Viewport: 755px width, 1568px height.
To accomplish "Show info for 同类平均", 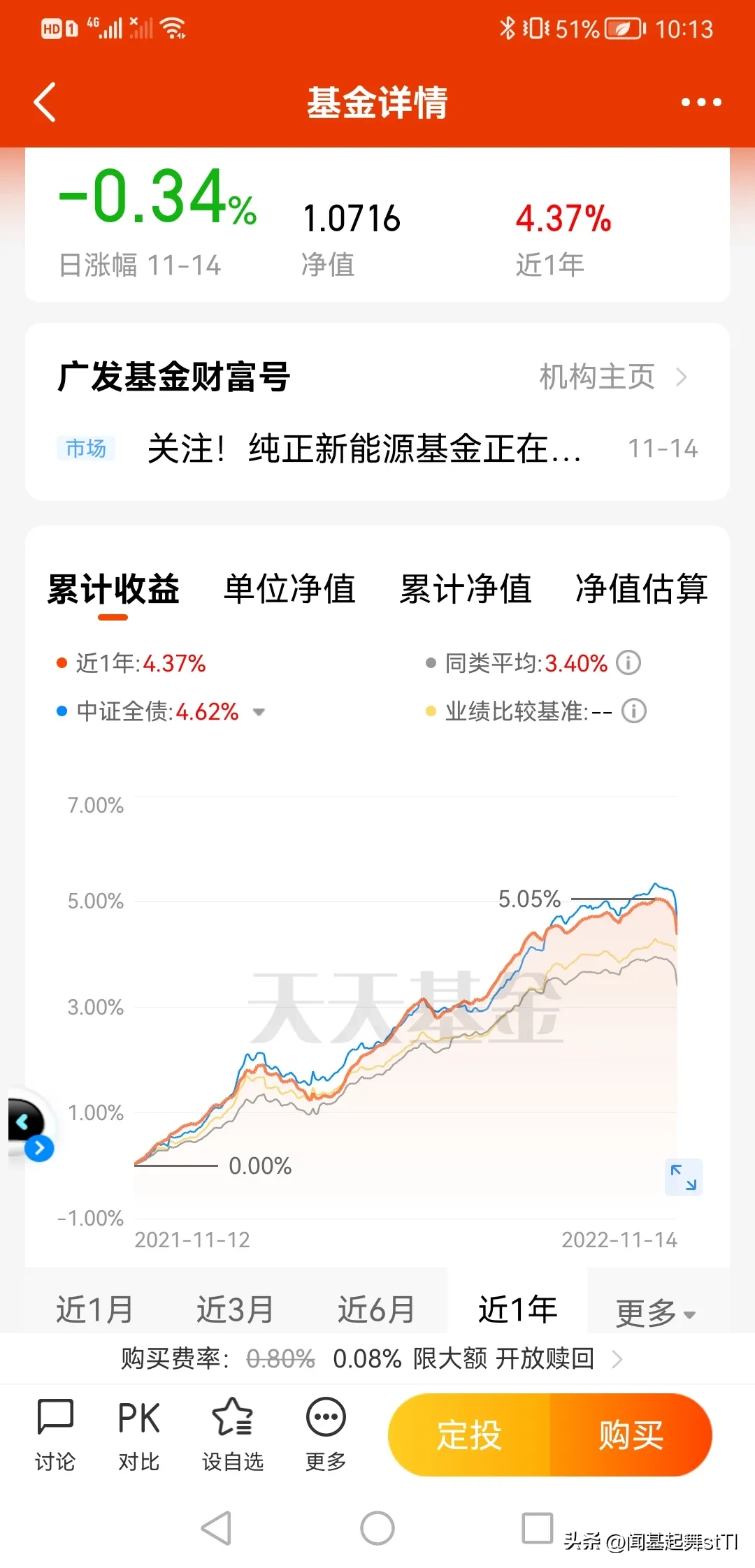I will pos(628,662).
